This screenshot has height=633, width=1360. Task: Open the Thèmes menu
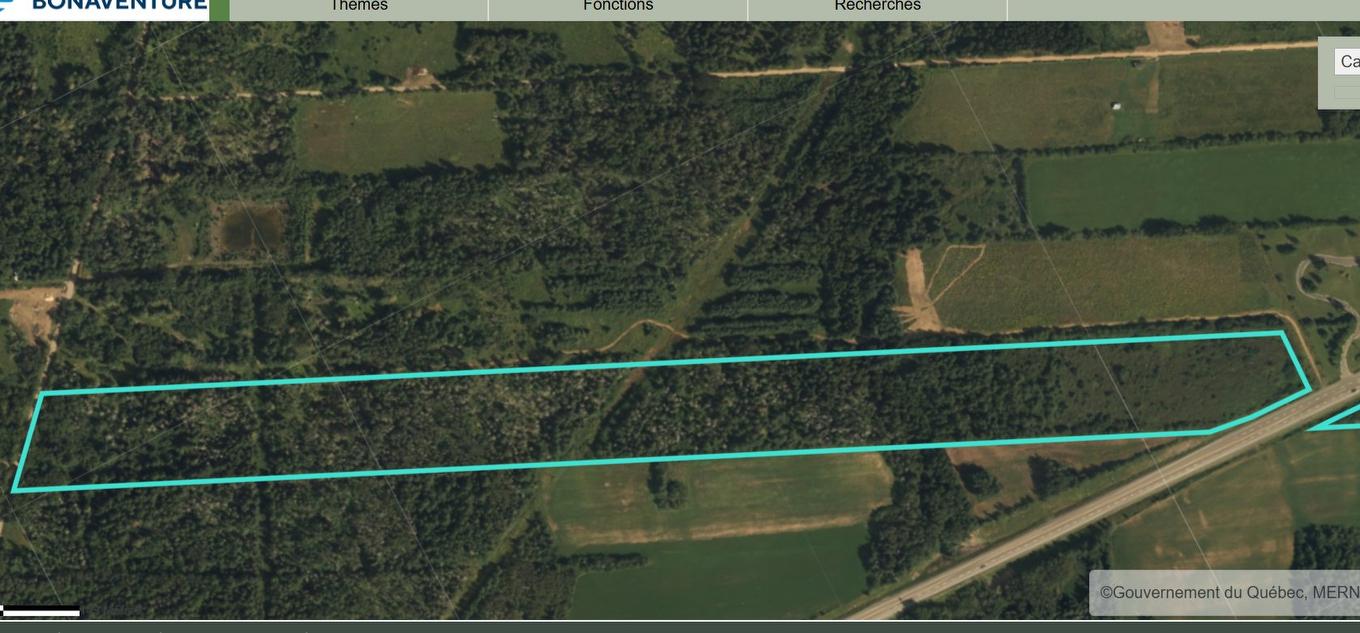tap(358, 7)
